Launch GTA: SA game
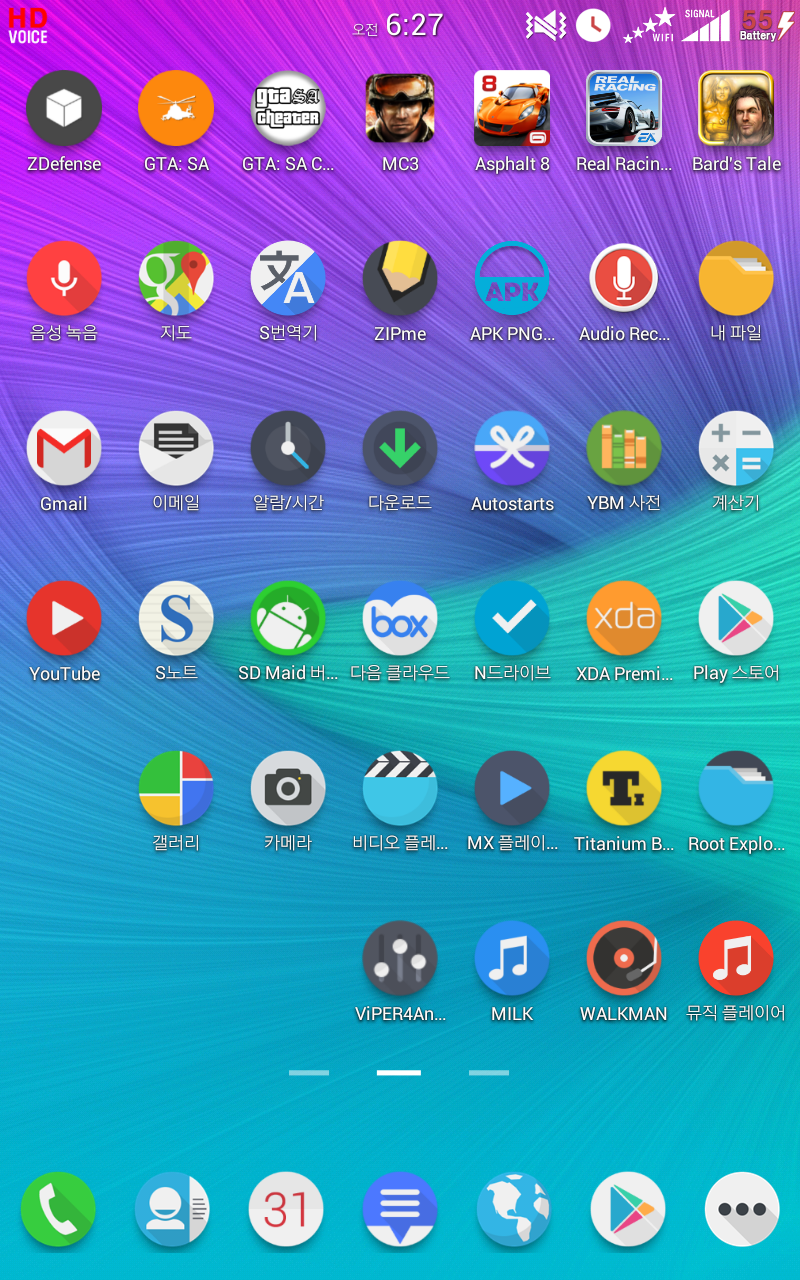800x1280 pixels. (x=176, y=109)
